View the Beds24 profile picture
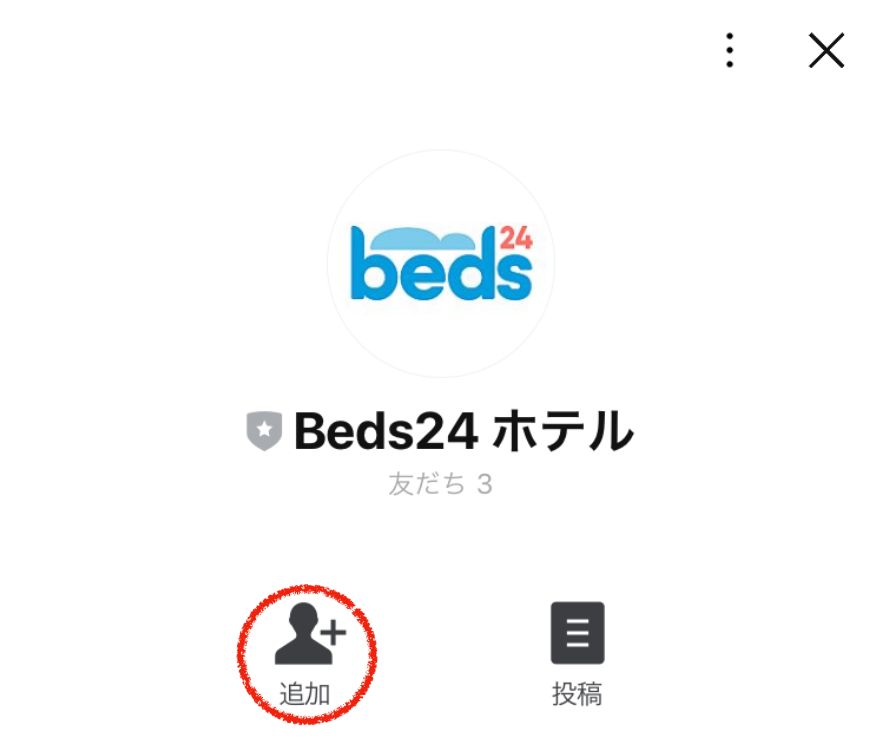882x756 pixels. pyautogui.click(x=441, y=264)
